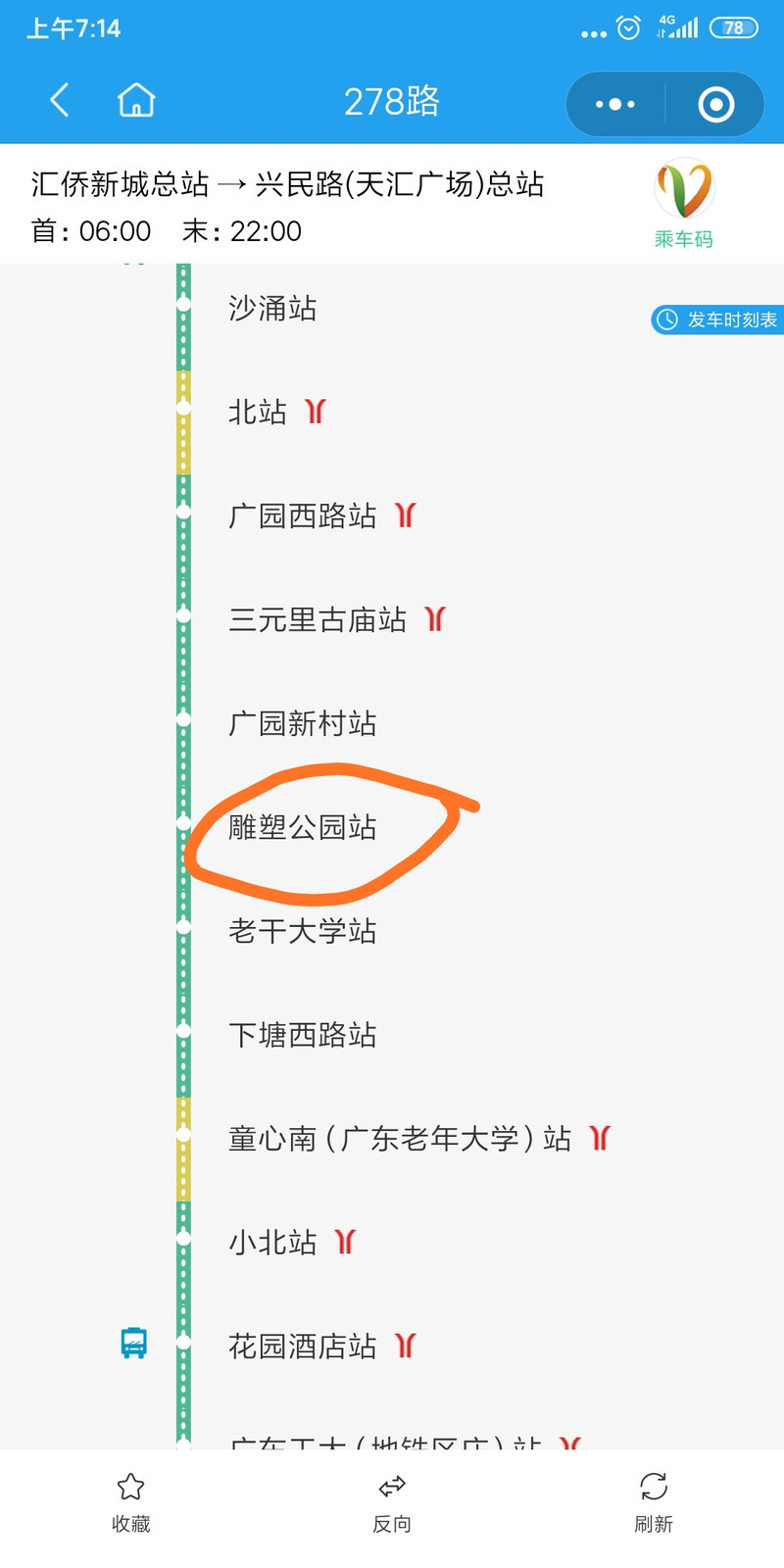The width and height of the screenshot is (784, 1568).
Task: Select the 北站 stop
Action: point(258,412)
